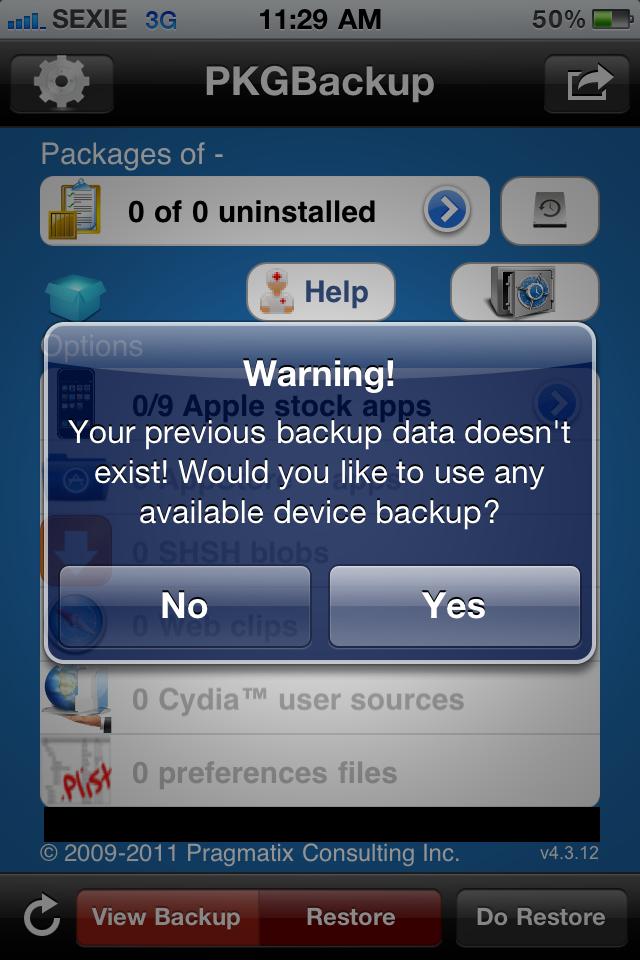Open the settings gear icon

61,83
